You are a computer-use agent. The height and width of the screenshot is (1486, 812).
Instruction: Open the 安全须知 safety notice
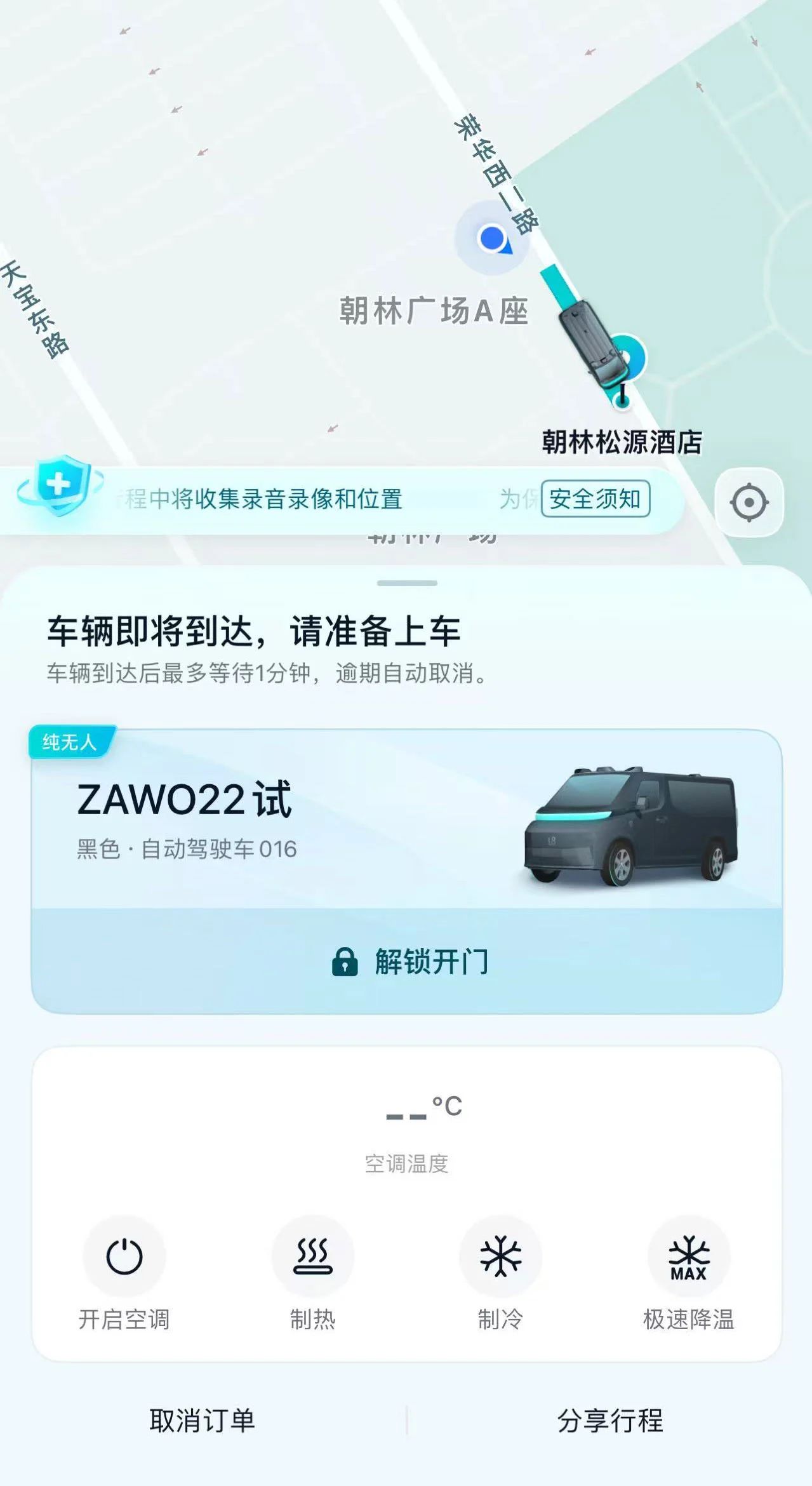point(595,499)
